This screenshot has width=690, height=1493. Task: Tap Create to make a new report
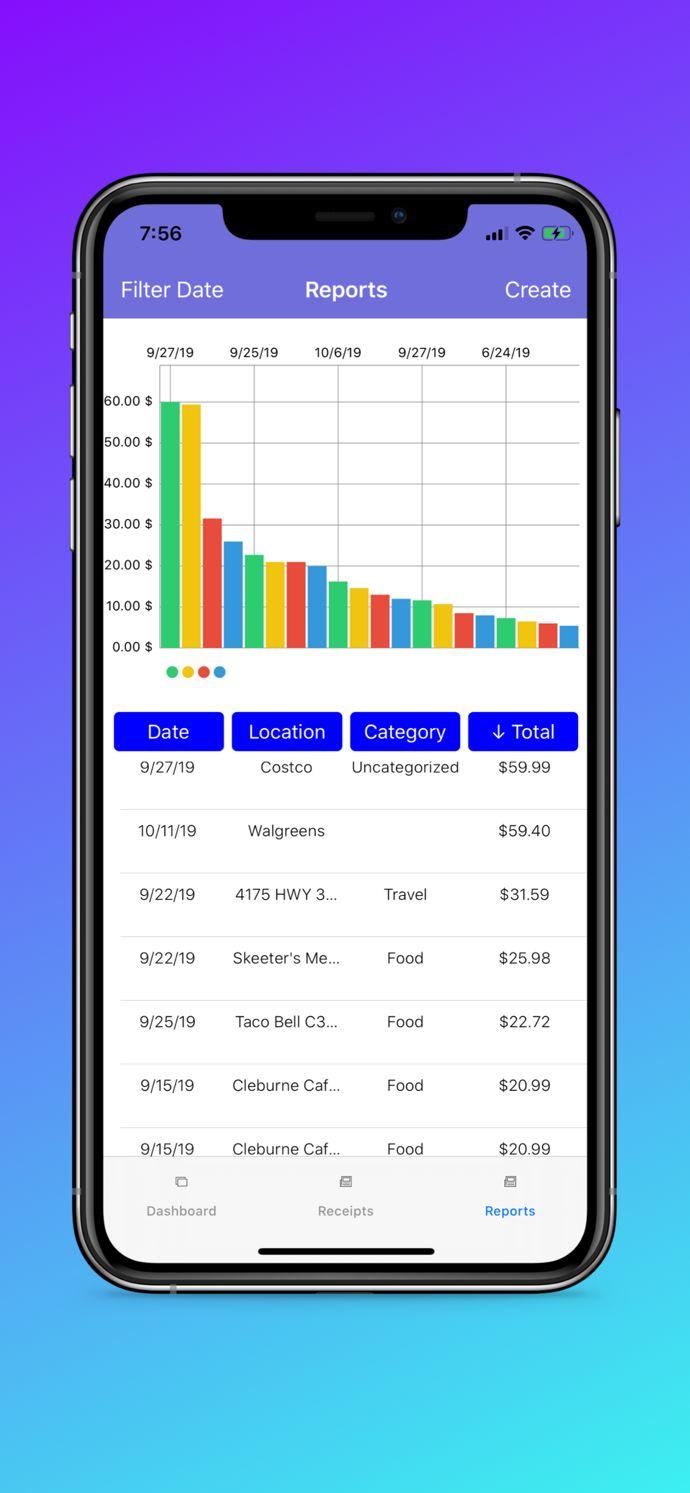click(x=537, y=290)
